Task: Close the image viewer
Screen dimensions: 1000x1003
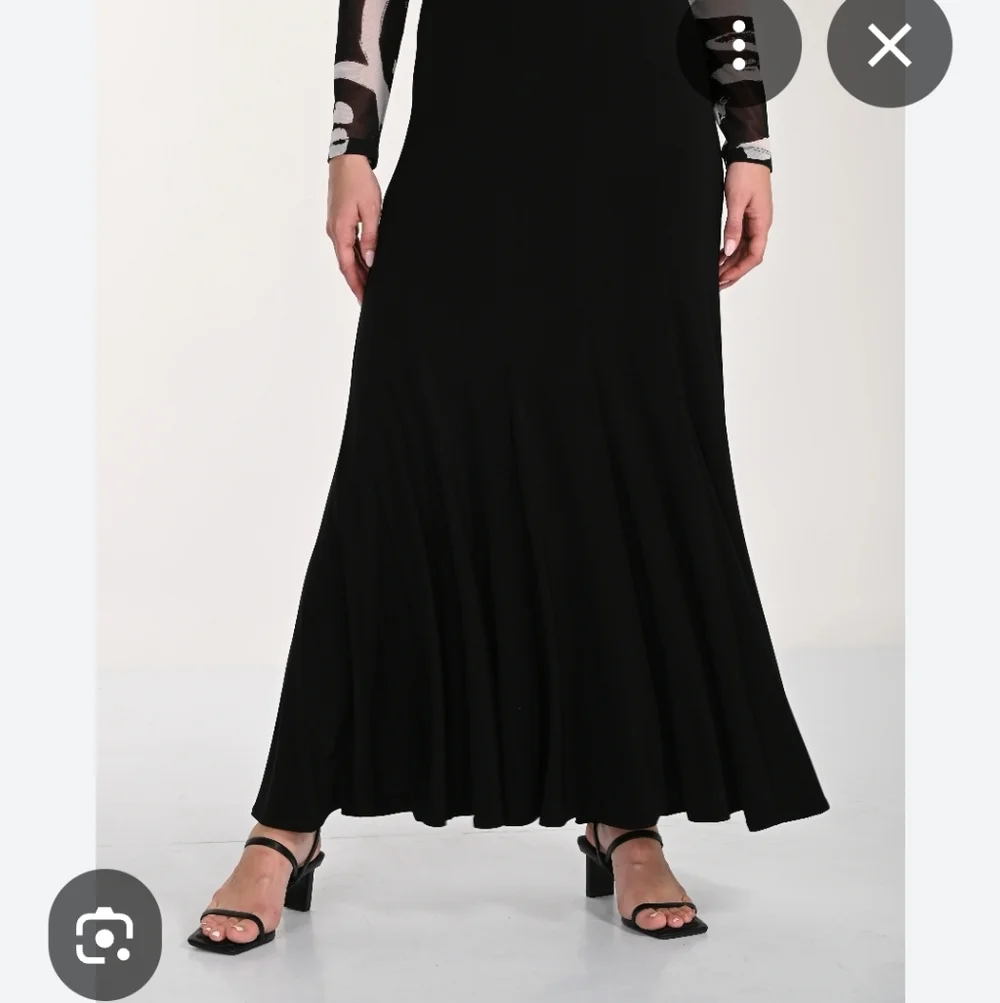Action: coord(889,45)
